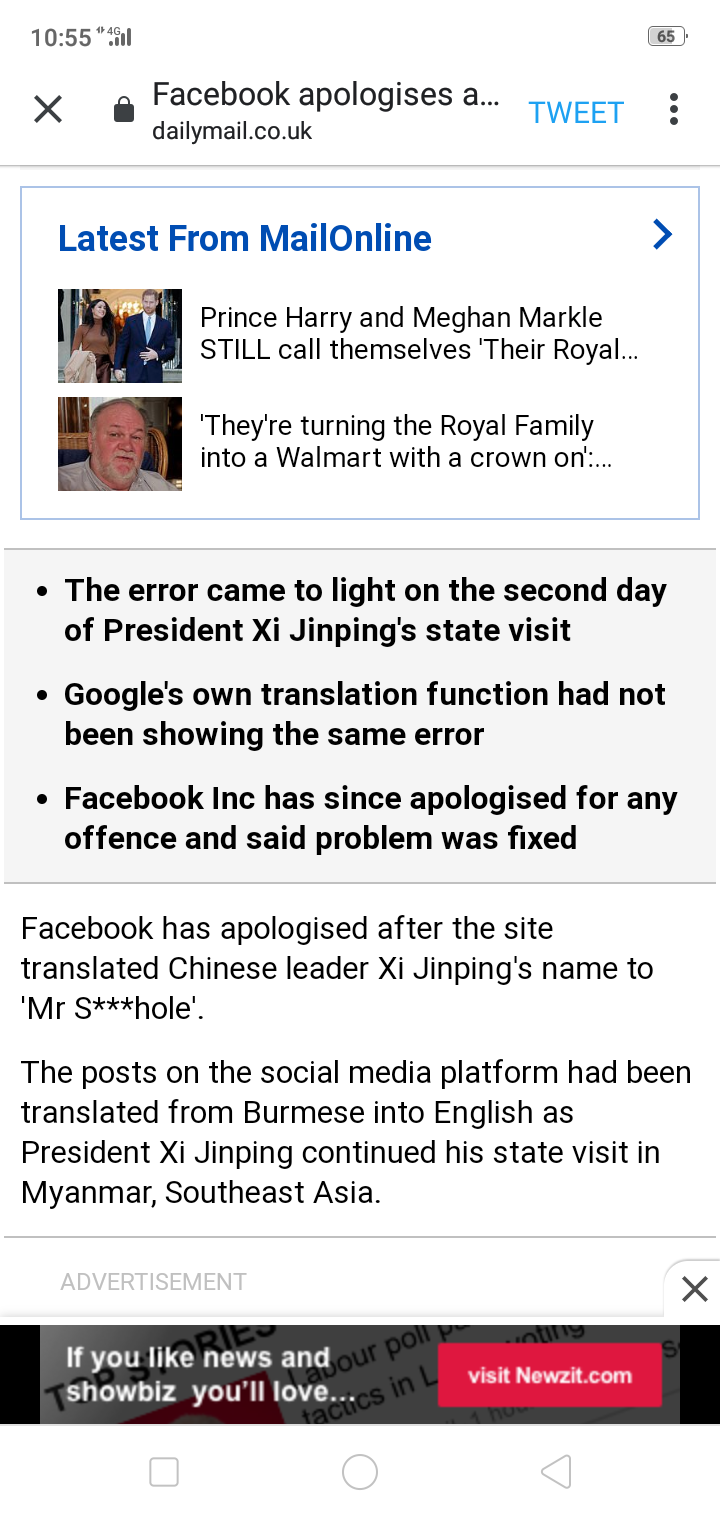Screen dimensions: 720x1520
Task: View recent apps
Action: pyautogui.click(x=164, y=1472)
